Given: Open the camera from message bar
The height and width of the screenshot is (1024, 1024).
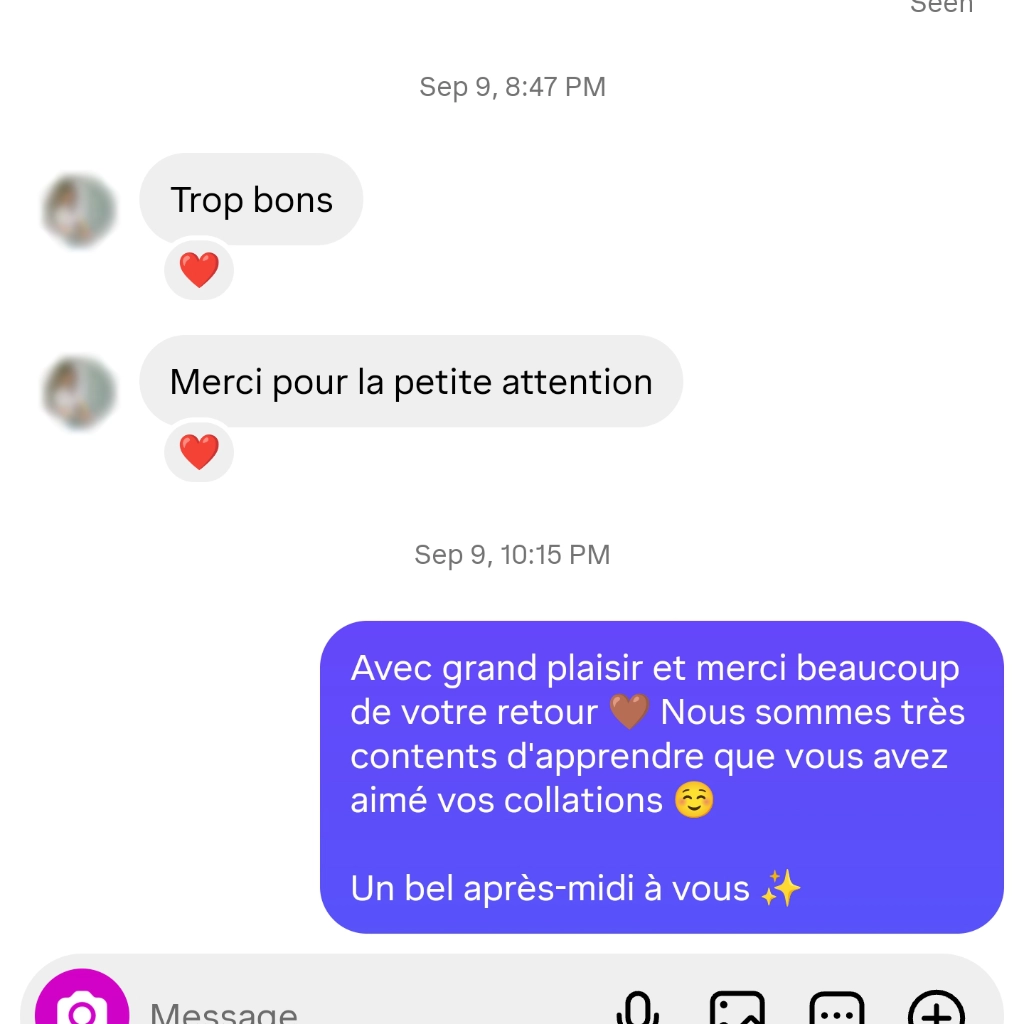Looking at the screenshot, I should [x=82, y=1005].
